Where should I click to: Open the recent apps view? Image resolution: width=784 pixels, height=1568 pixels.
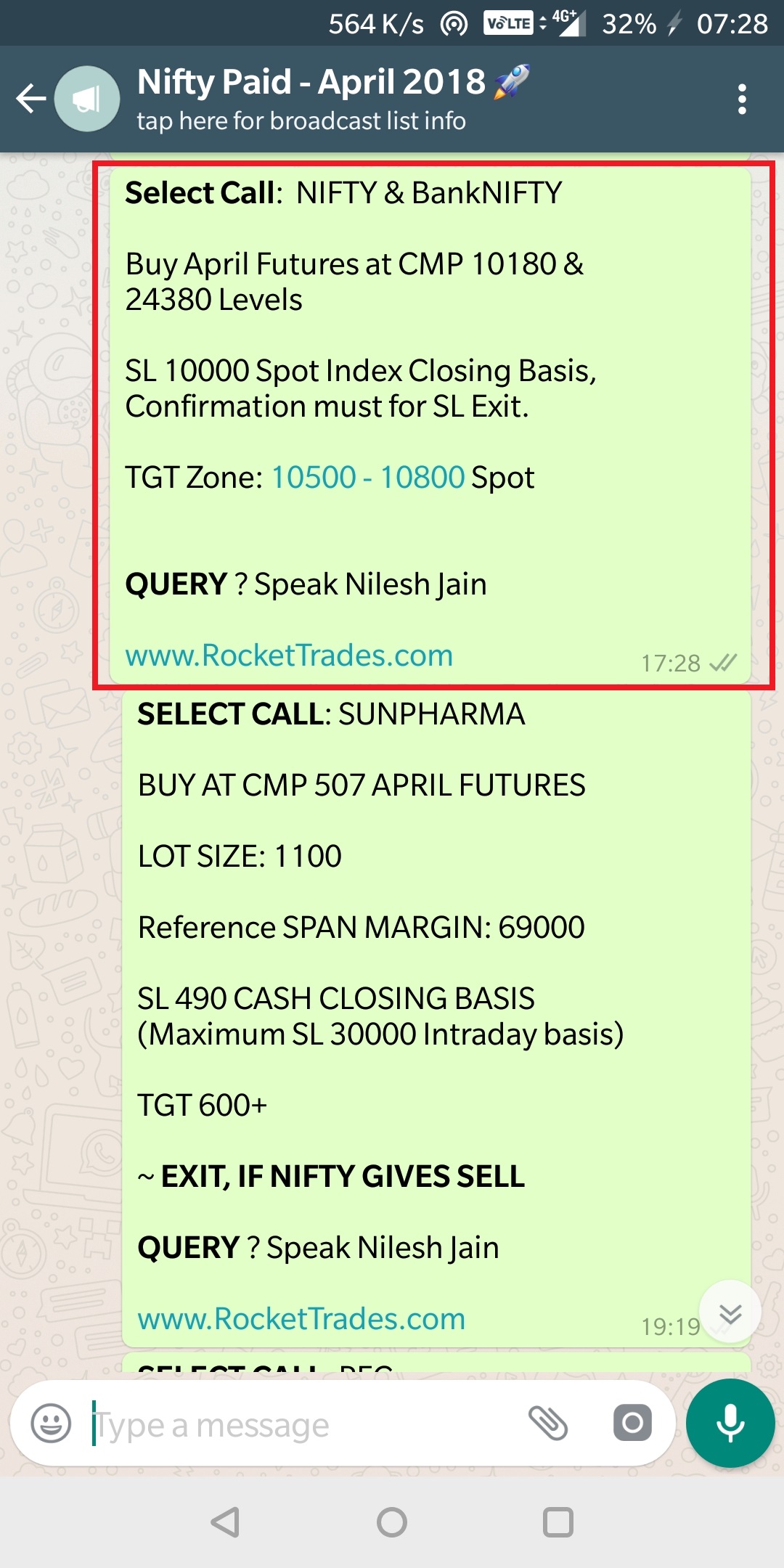tap(558, 1522)
